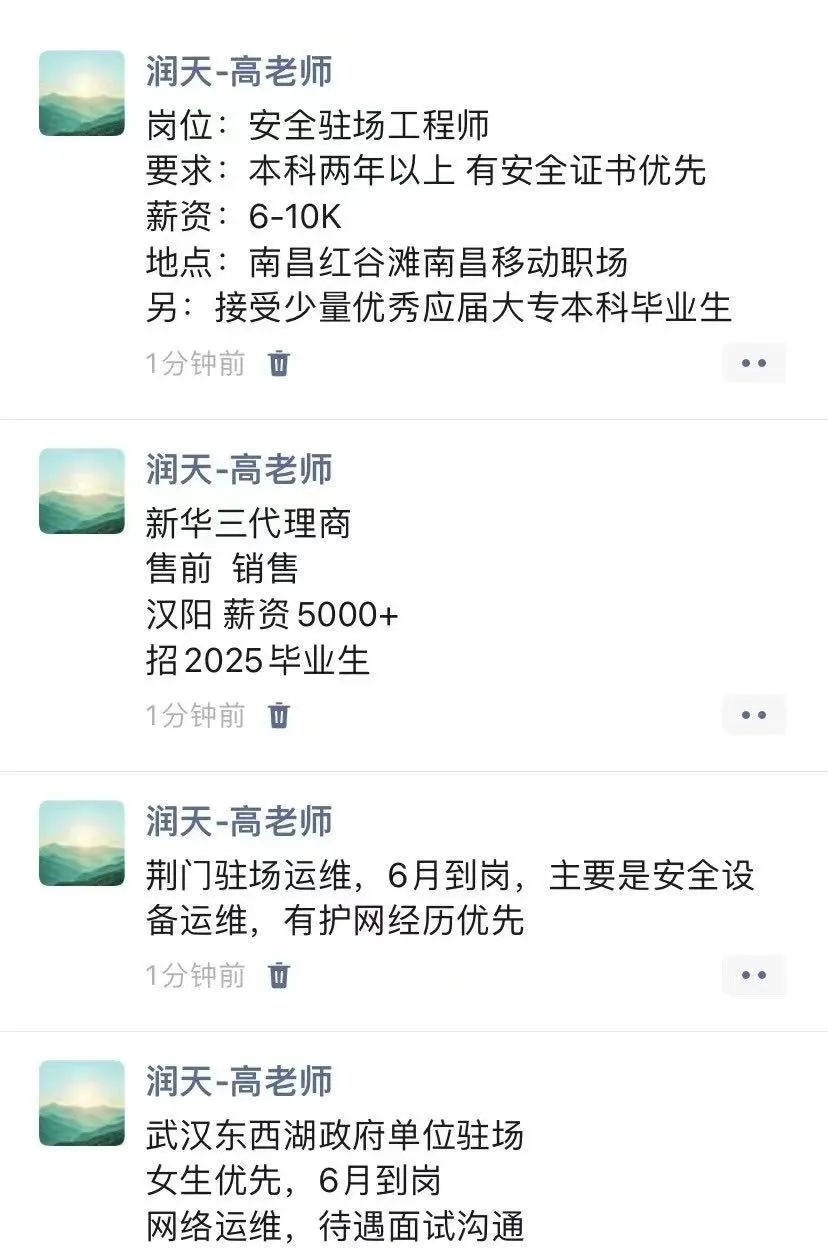Delete the 新华三代理商 post
Image resolution: width=828 pixels, height=1259 pixels.
(x=279, y=715)
